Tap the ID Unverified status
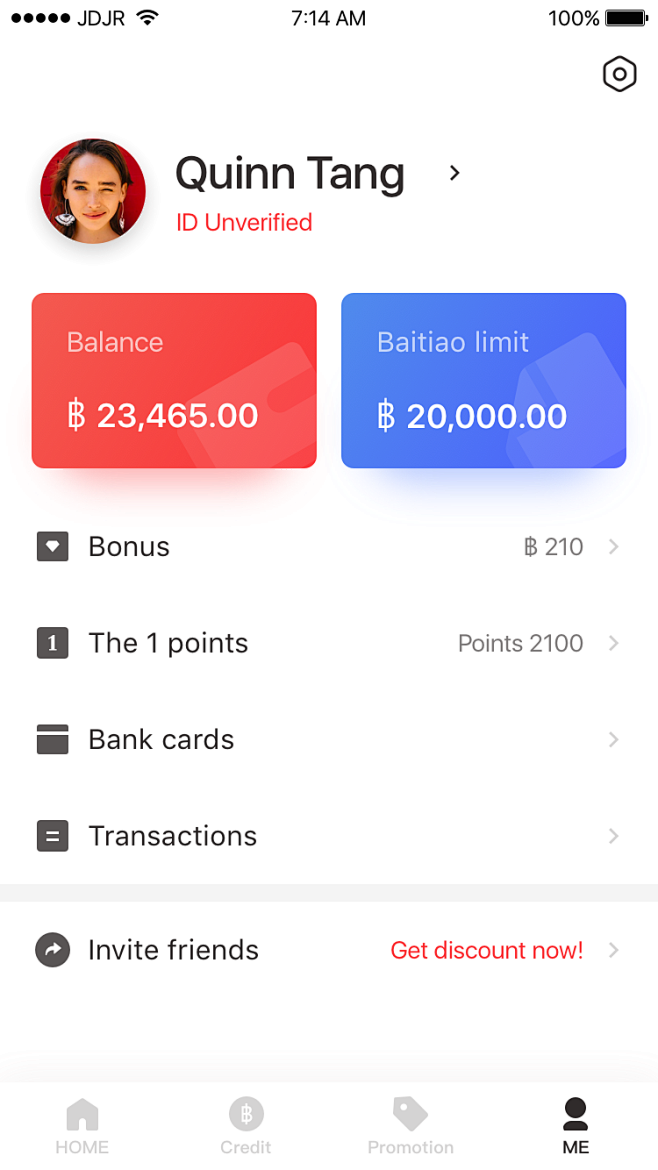Screen dimensions: 658x1170 [244, 222]
